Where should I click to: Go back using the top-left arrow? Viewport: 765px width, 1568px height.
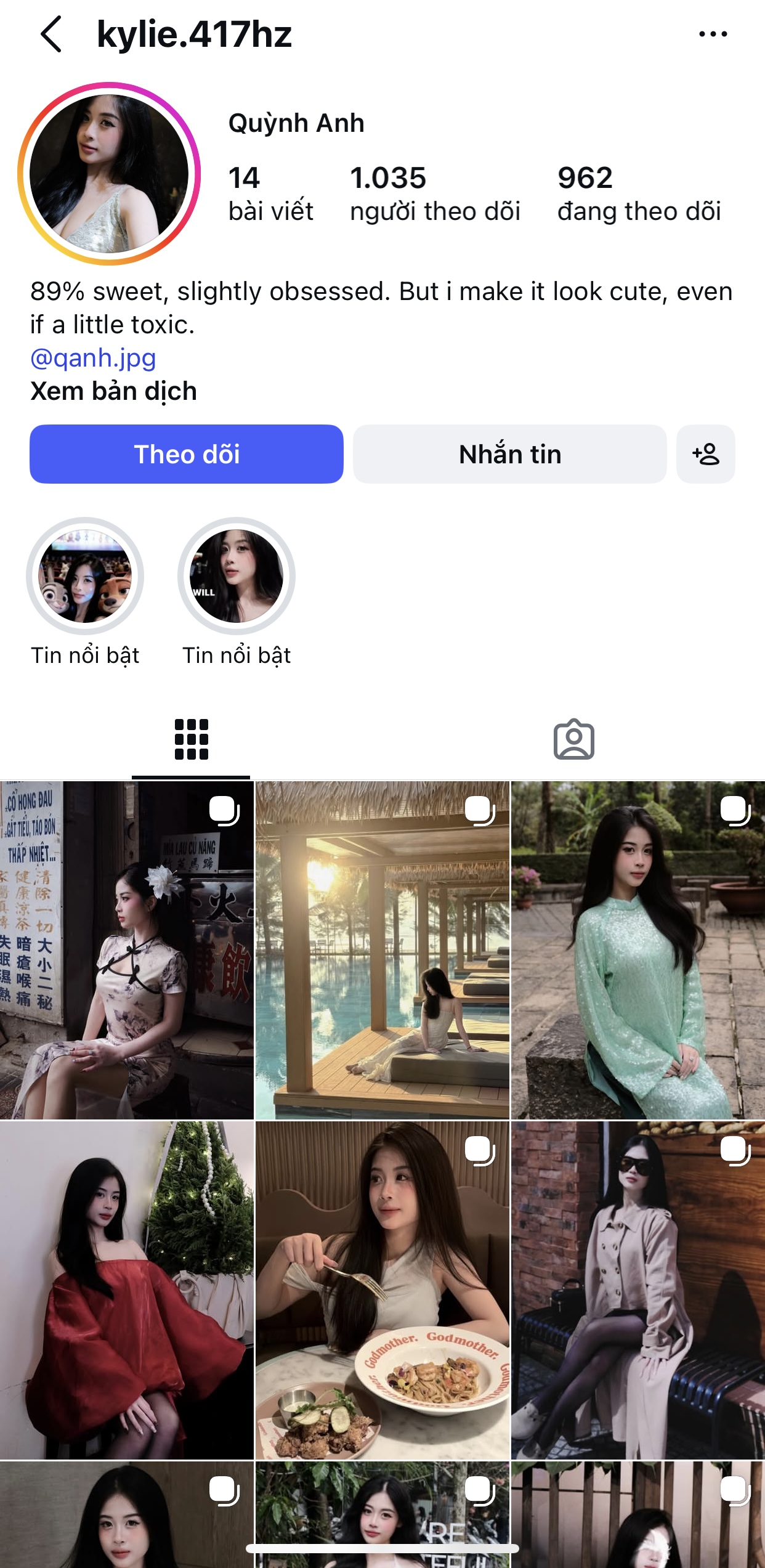(x=51, y=34)
